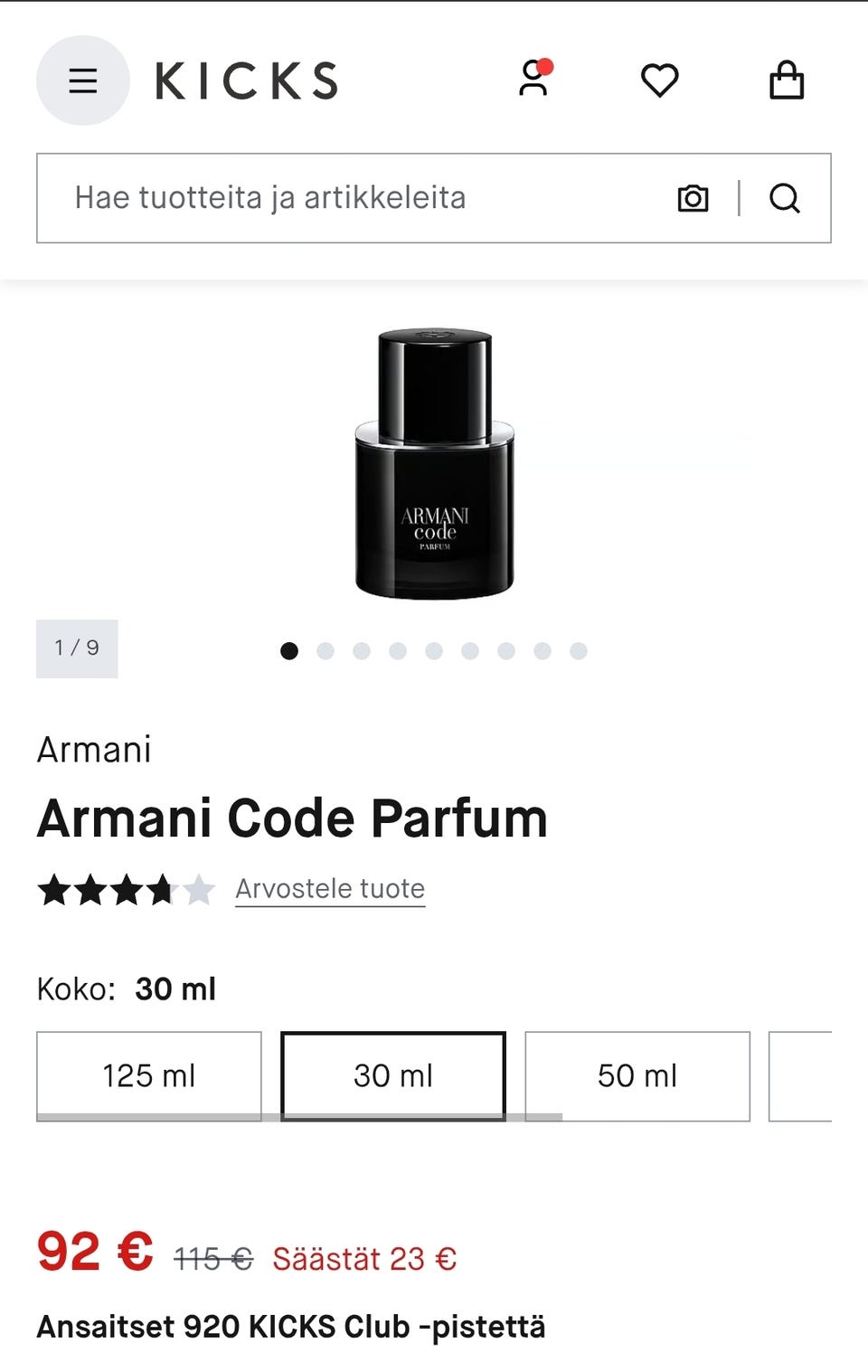
Task: Select the 30 ml size
Action: coord(393,1075)
